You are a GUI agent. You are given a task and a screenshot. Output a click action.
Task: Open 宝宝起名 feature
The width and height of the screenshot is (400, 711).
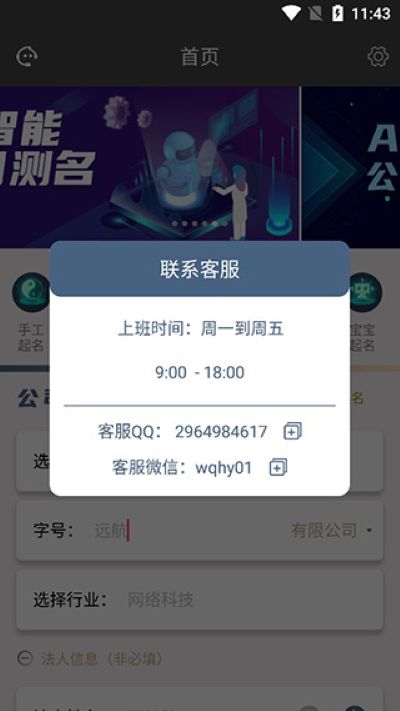point(363,312)
